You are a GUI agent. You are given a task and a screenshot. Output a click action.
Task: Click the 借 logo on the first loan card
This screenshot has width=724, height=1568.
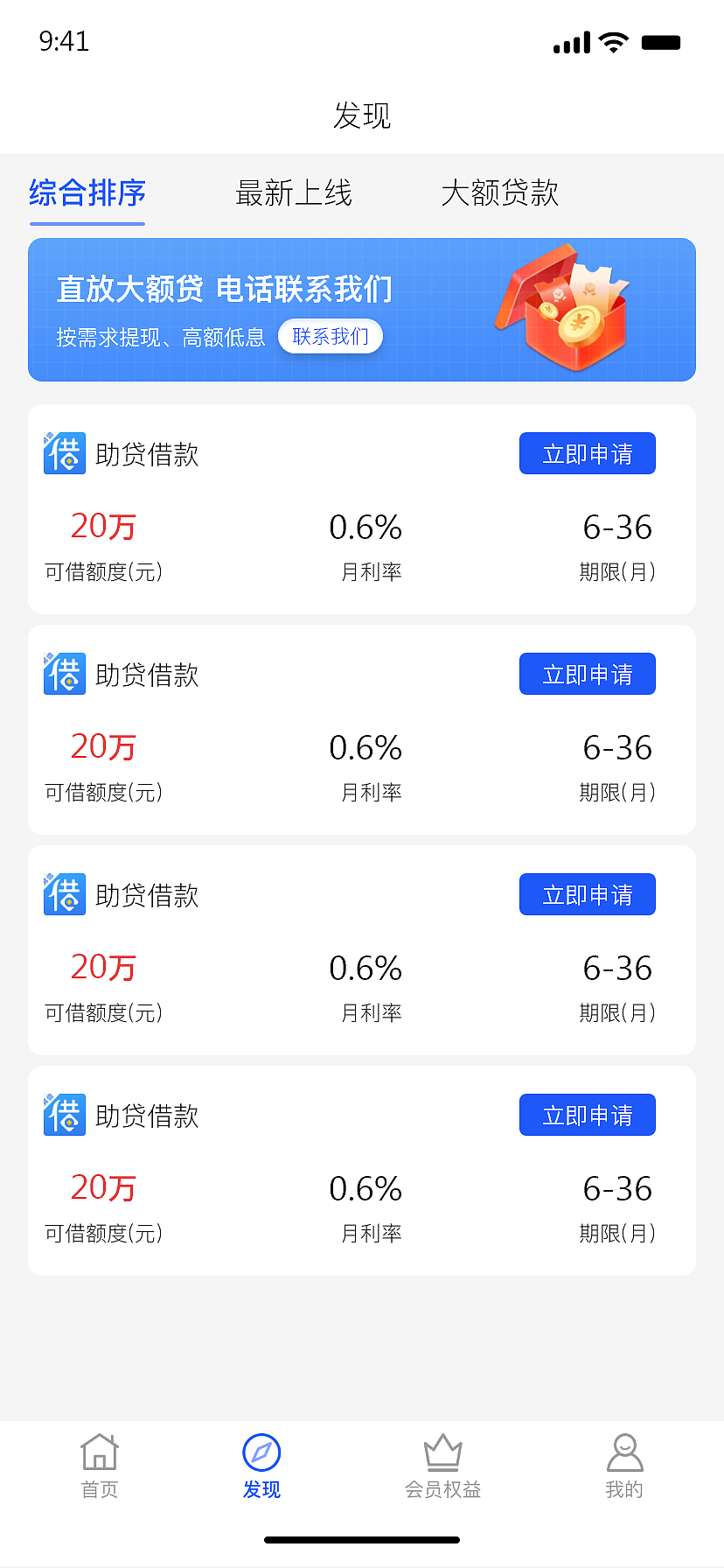(65, 453)
